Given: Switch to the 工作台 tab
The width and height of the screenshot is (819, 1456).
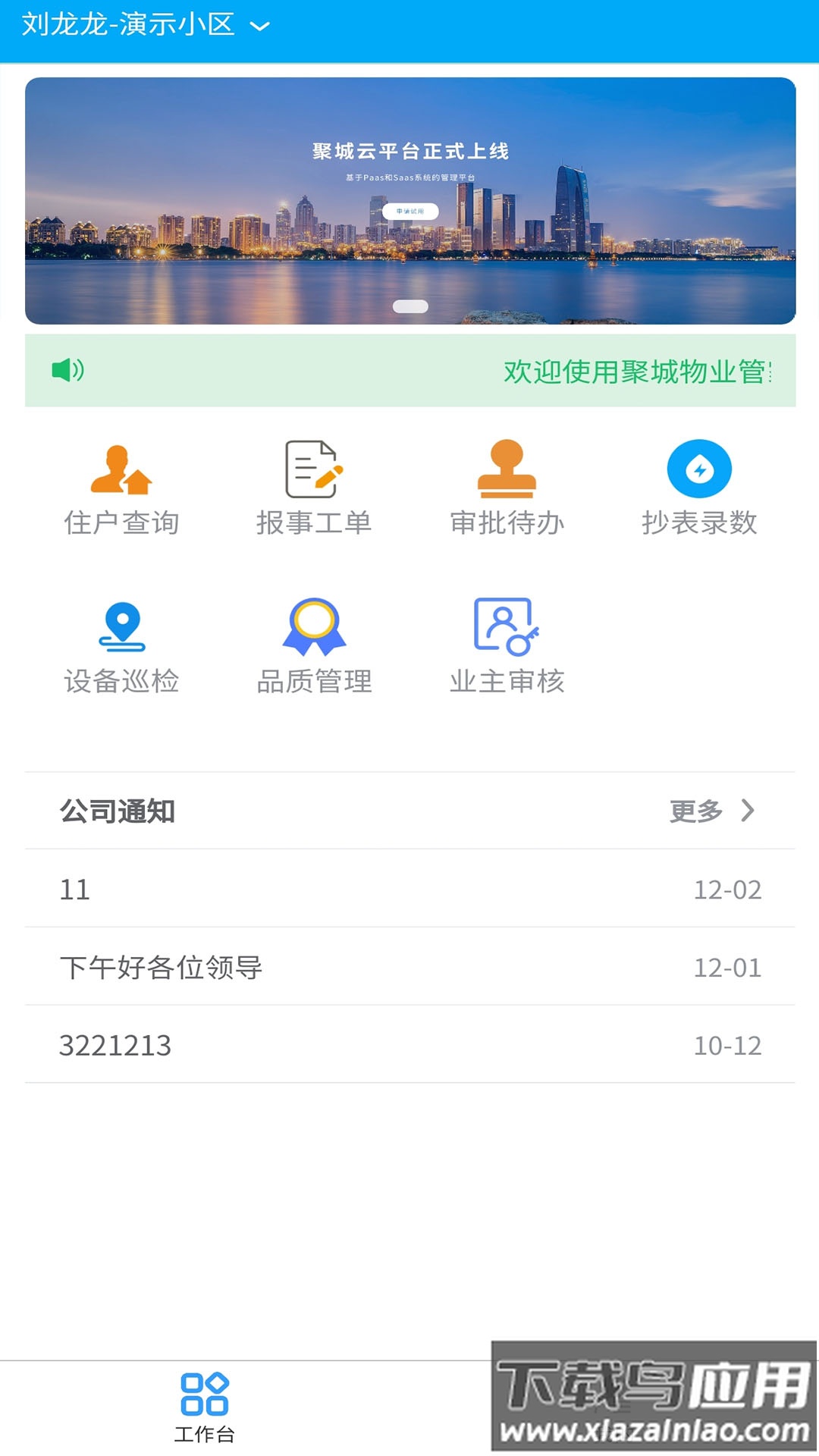Looking at the screenshot, I should coord(205,1407).
